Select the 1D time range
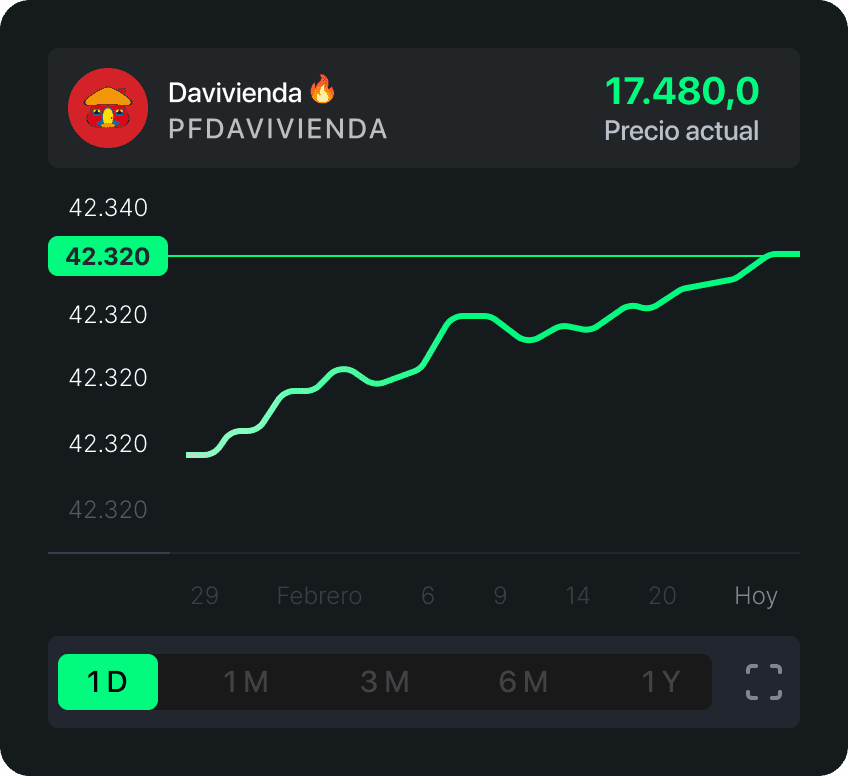This screenshot has height=776, width=848. click(x=108, y=681)
